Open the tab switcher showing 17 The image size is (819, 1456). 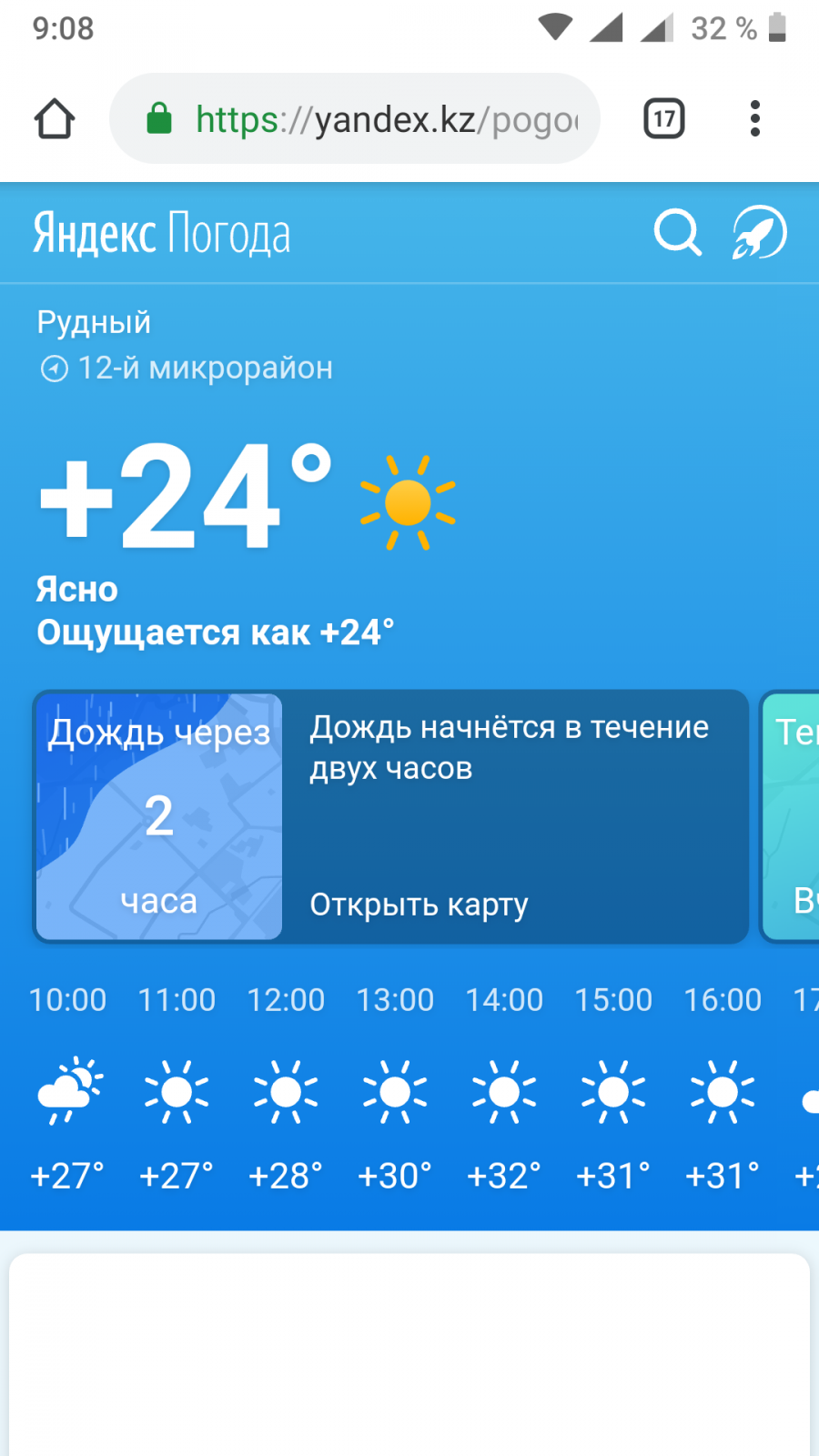click(664, 119)
